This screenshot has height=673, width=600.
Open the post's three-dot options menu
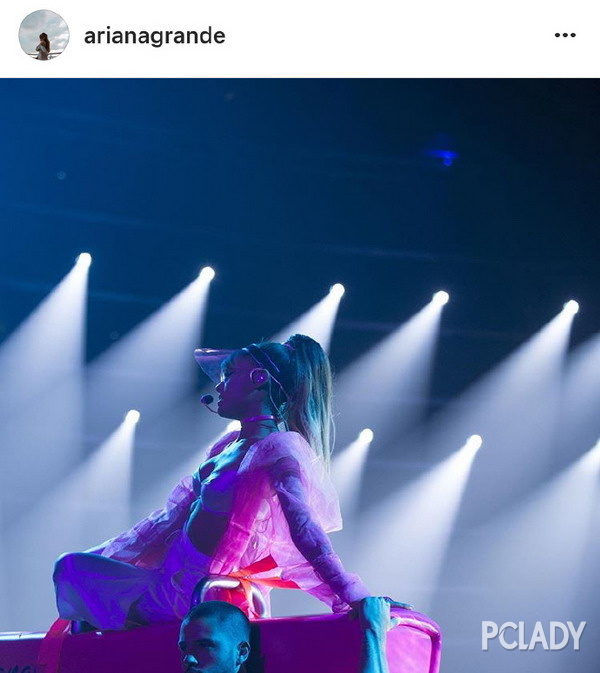coord(565,36)
